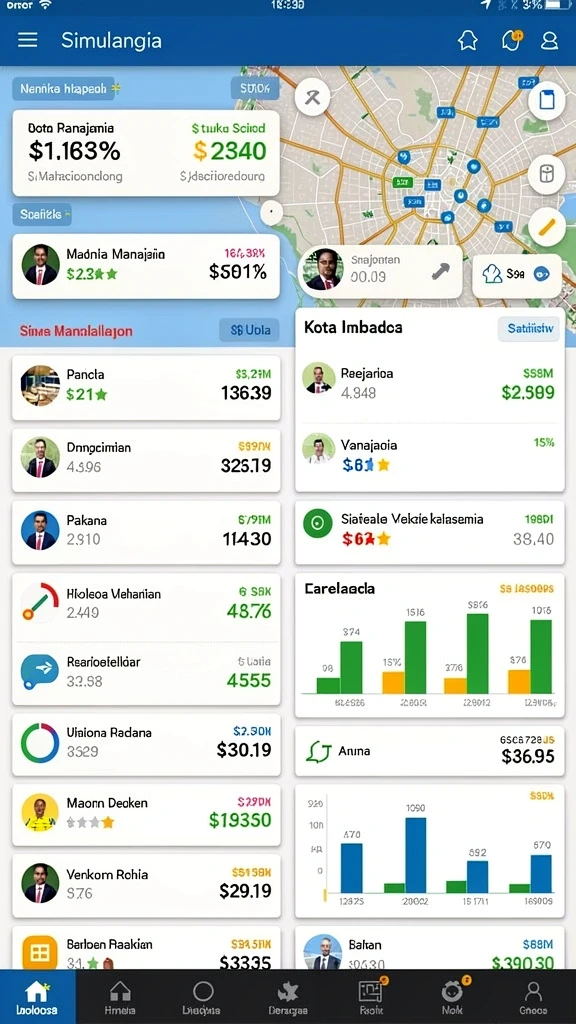Open the Uiaiona Radana row
576x1024 pixels.
[146, 744]
